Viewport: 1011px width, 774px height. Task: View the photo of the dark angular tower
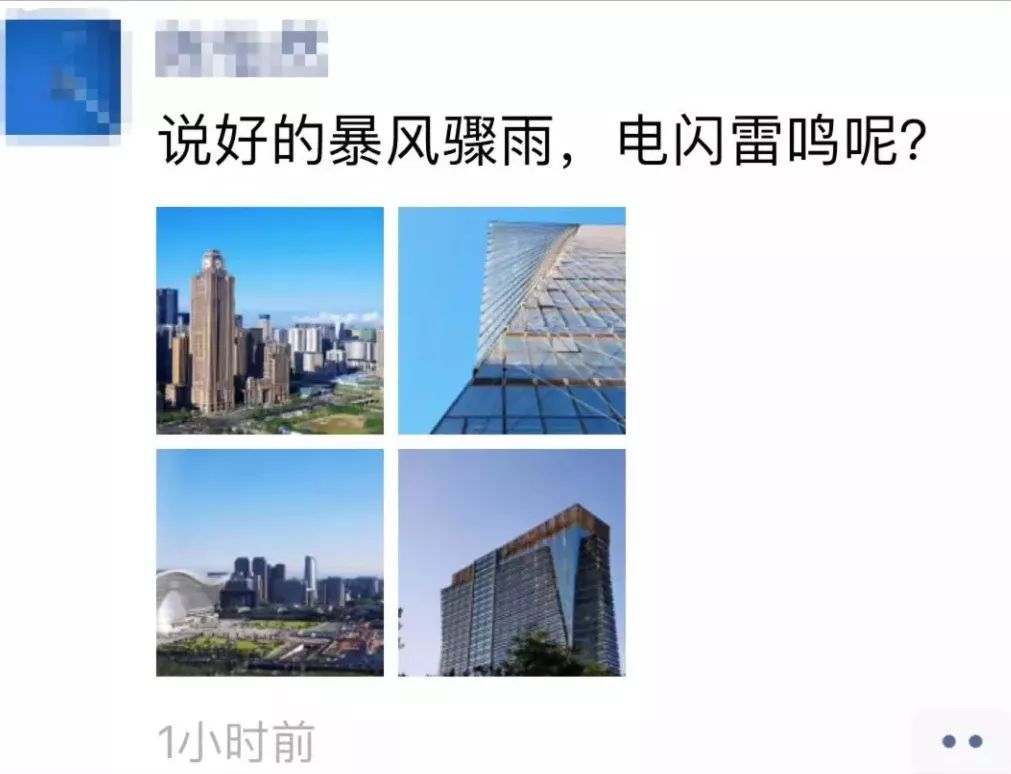[512, 562]
